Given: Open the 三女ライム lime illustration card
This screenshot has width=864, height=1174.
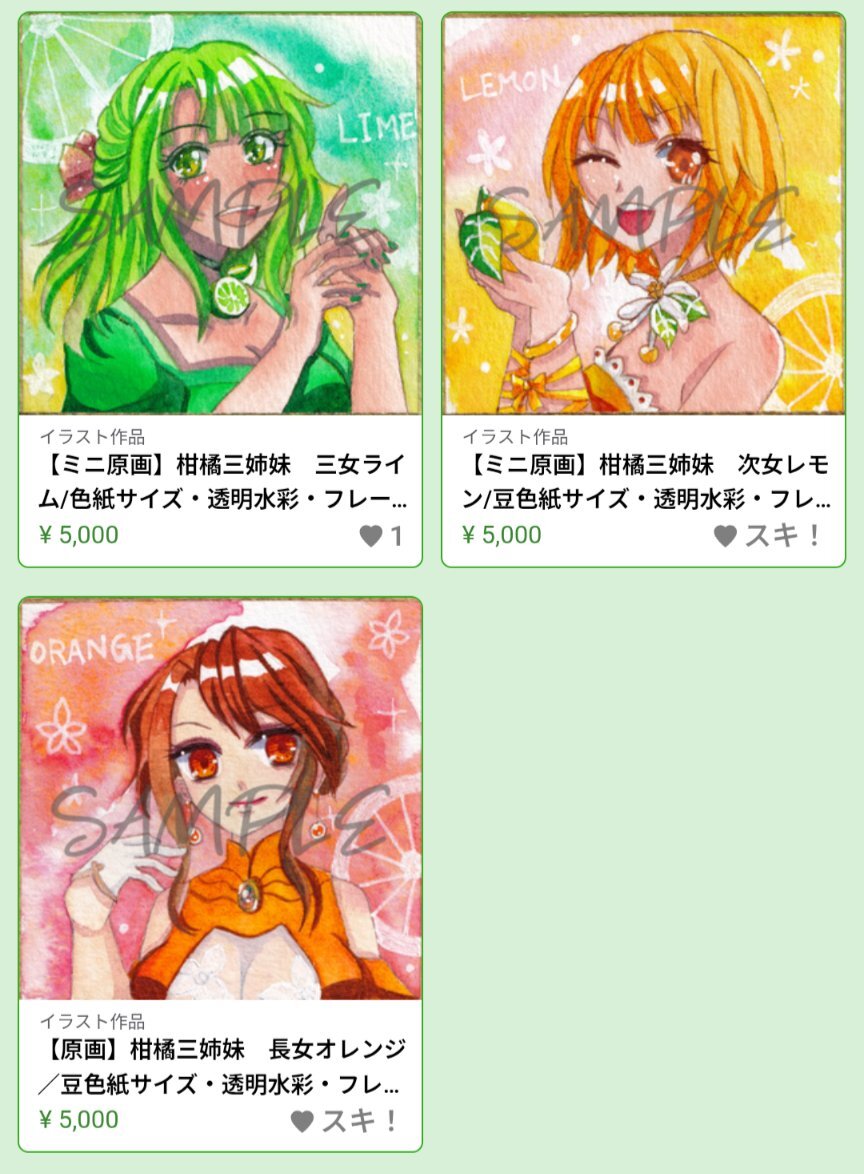Looking at the screenshot, I should click(220, 215).
